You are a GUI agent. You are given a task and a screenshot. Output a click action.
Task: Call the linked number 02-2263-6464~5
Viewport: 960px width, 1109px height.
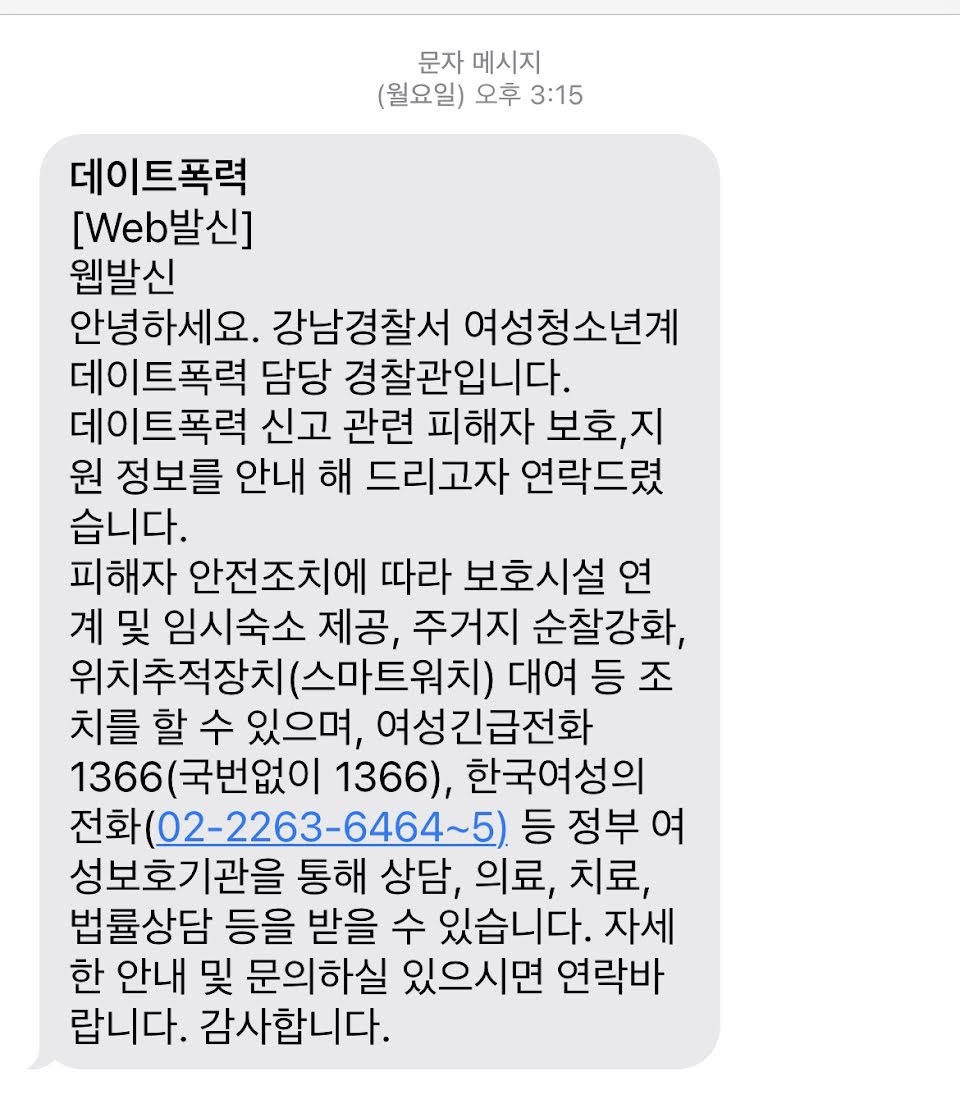point(331,828)
